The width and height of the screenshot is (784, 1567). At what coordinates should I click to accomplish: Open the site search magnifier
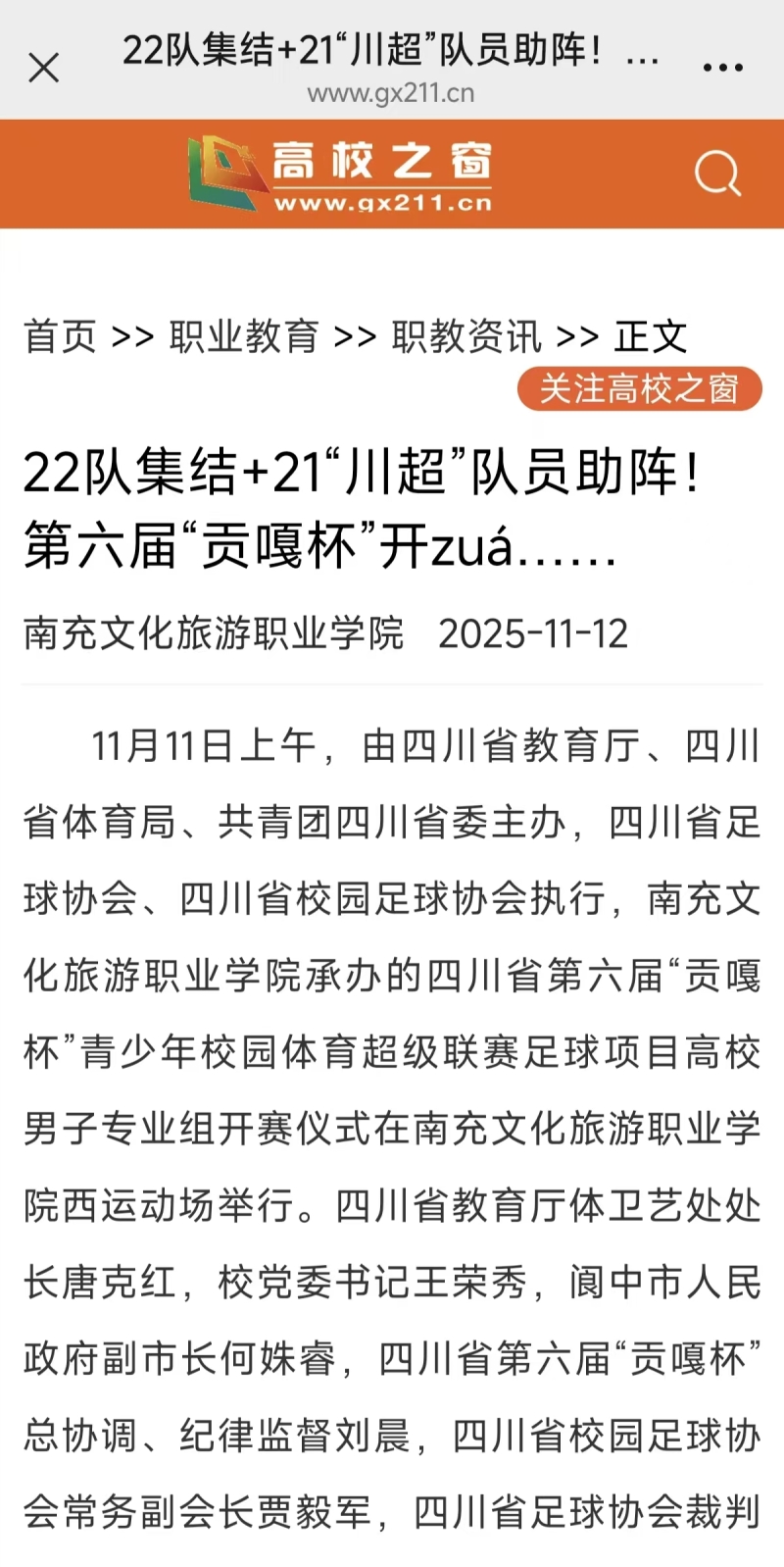click(x=717, y=175)
